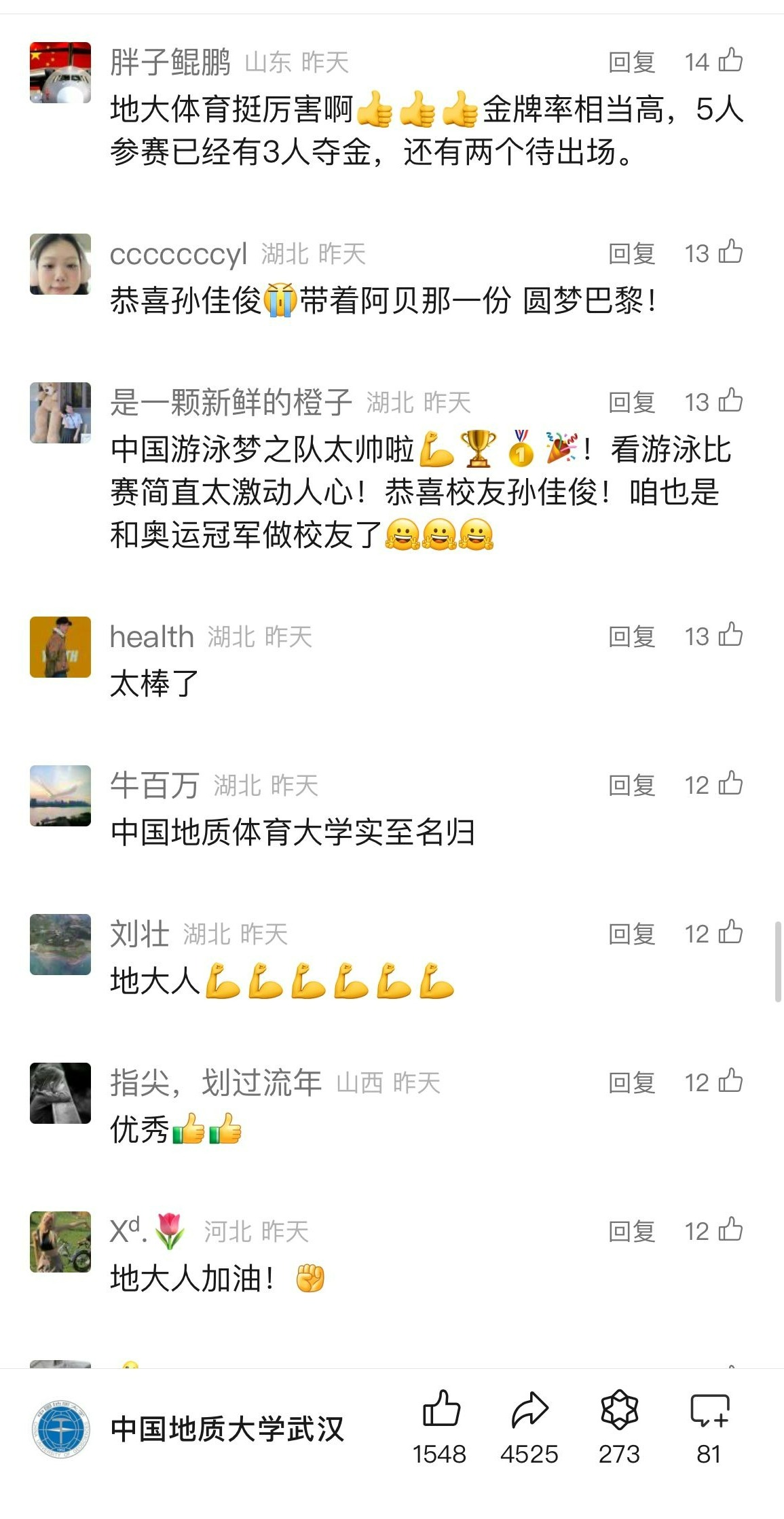
Task: Like 是一颗新鲜的橙子's comment
Action: (x=730, y=401)
